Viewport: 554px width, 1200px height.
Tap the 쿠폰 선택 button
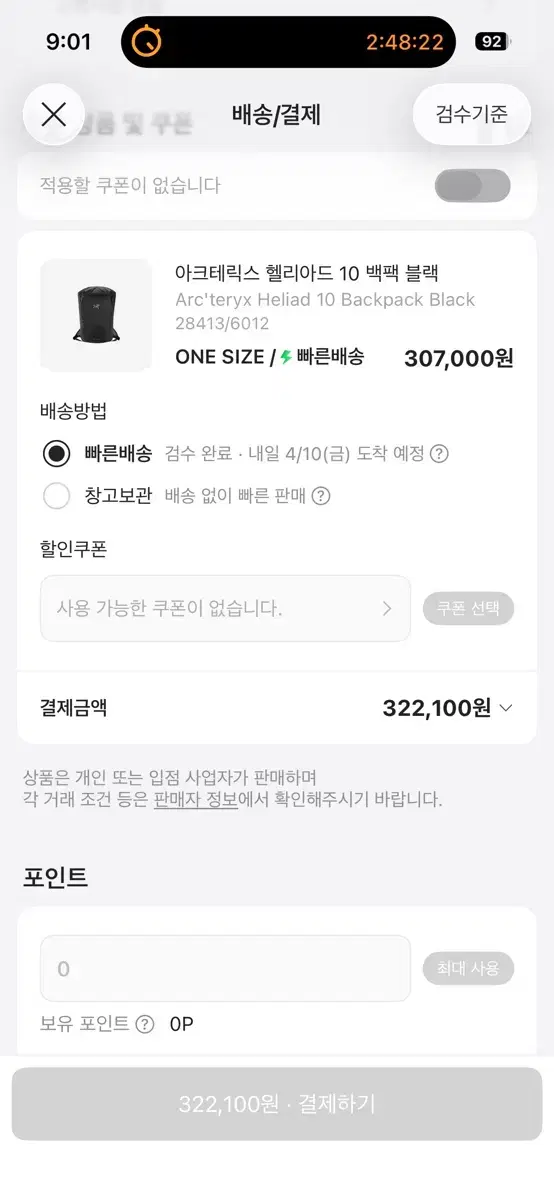[468, 608]
